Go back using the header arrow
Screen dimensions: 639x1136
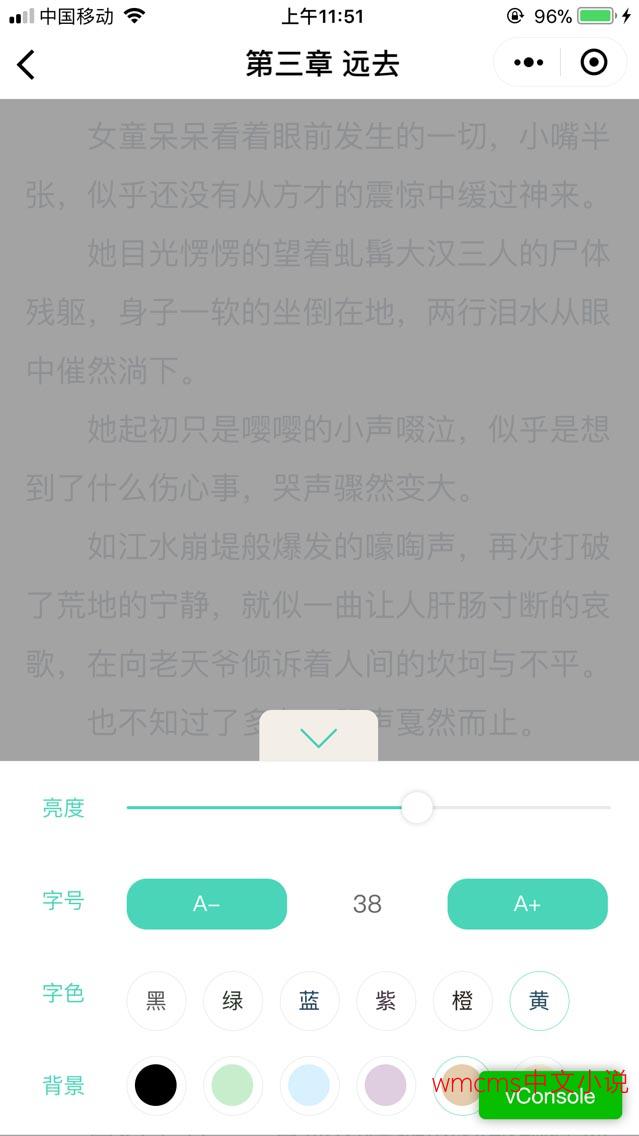pyautogui.click(x=26, y=65)
